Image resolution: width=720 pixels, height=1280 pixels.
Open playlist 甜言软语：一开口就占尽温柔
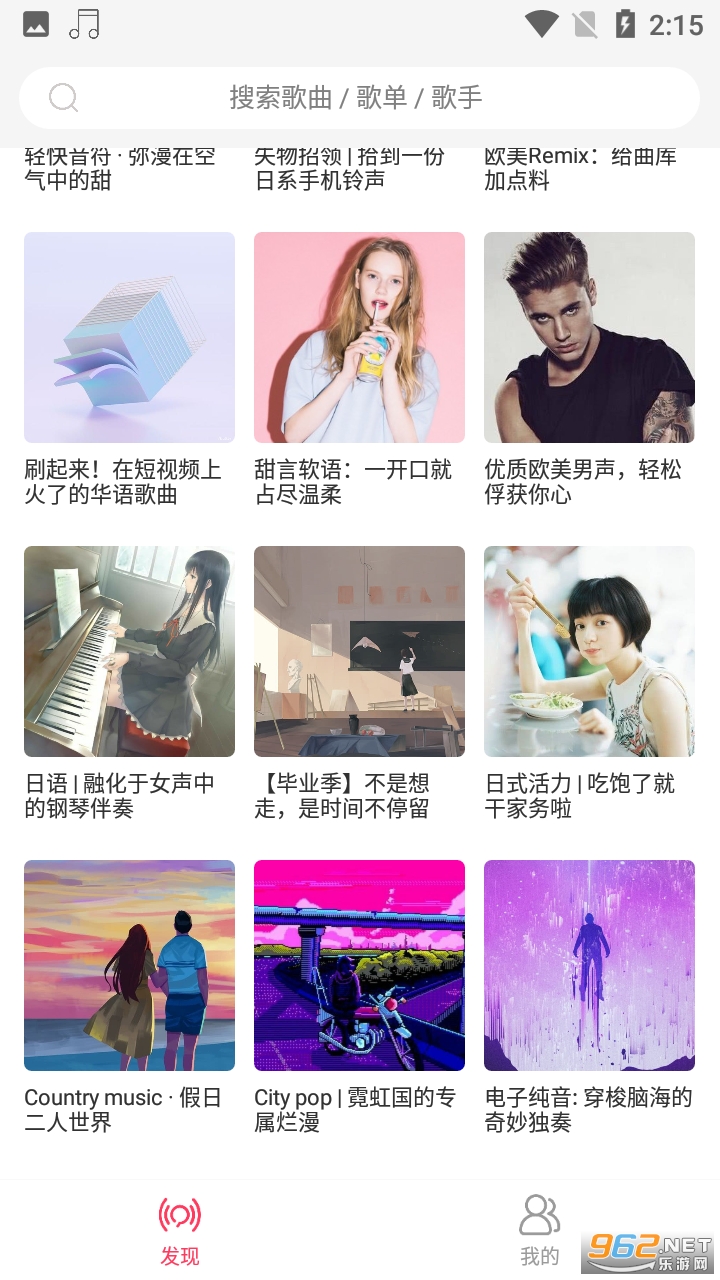359,338
